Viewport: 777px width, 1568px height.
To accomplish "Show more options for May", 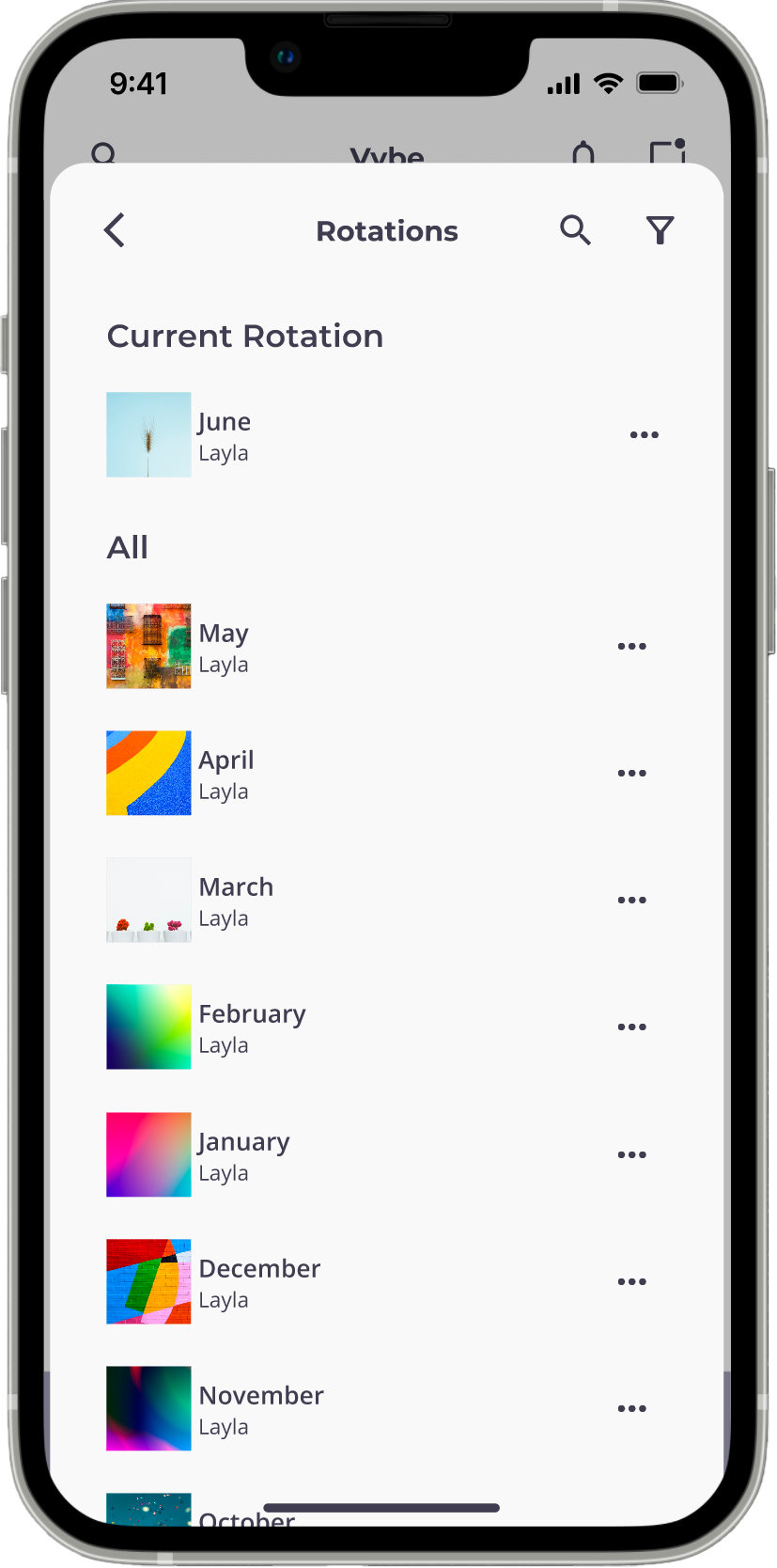I will [631, 646].
